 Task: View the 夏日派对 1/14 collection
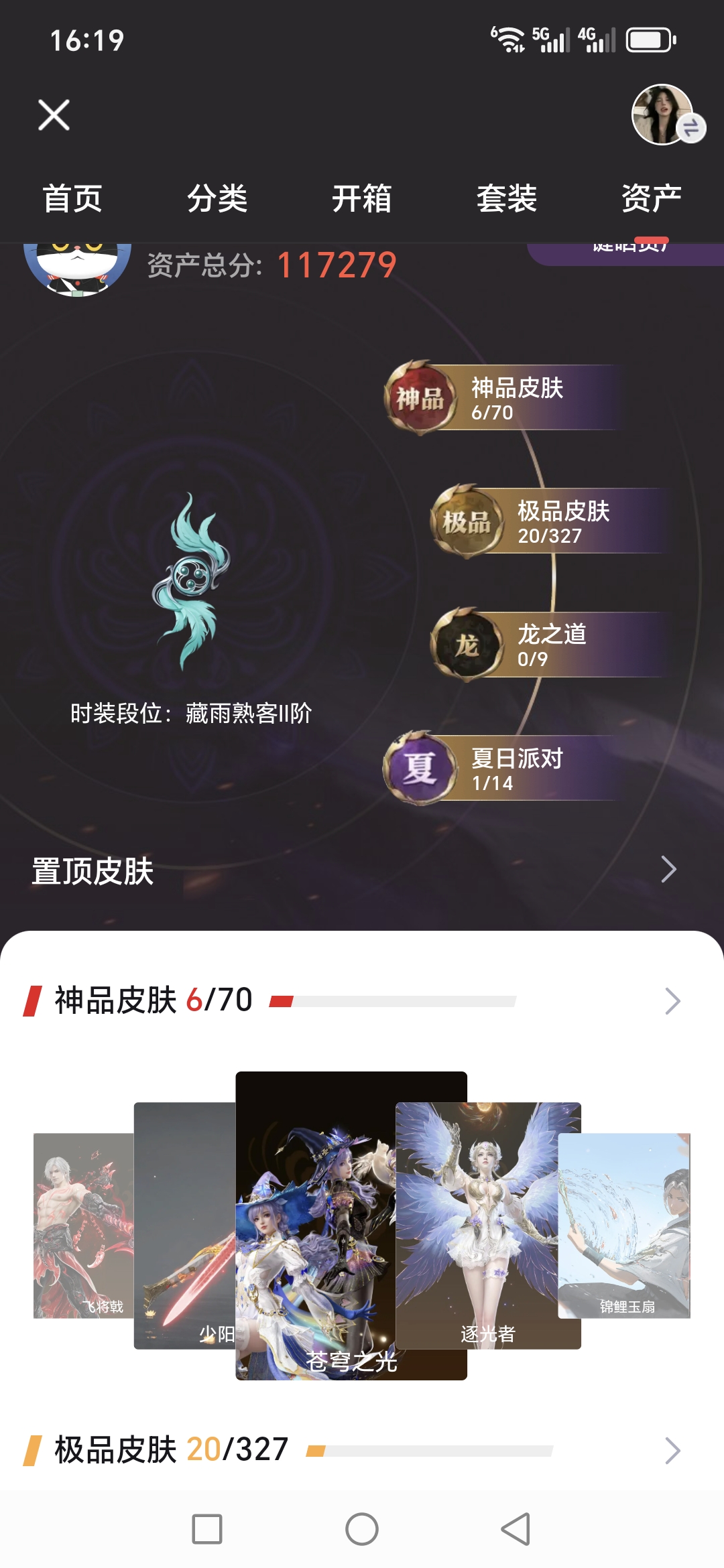[496, 768]
